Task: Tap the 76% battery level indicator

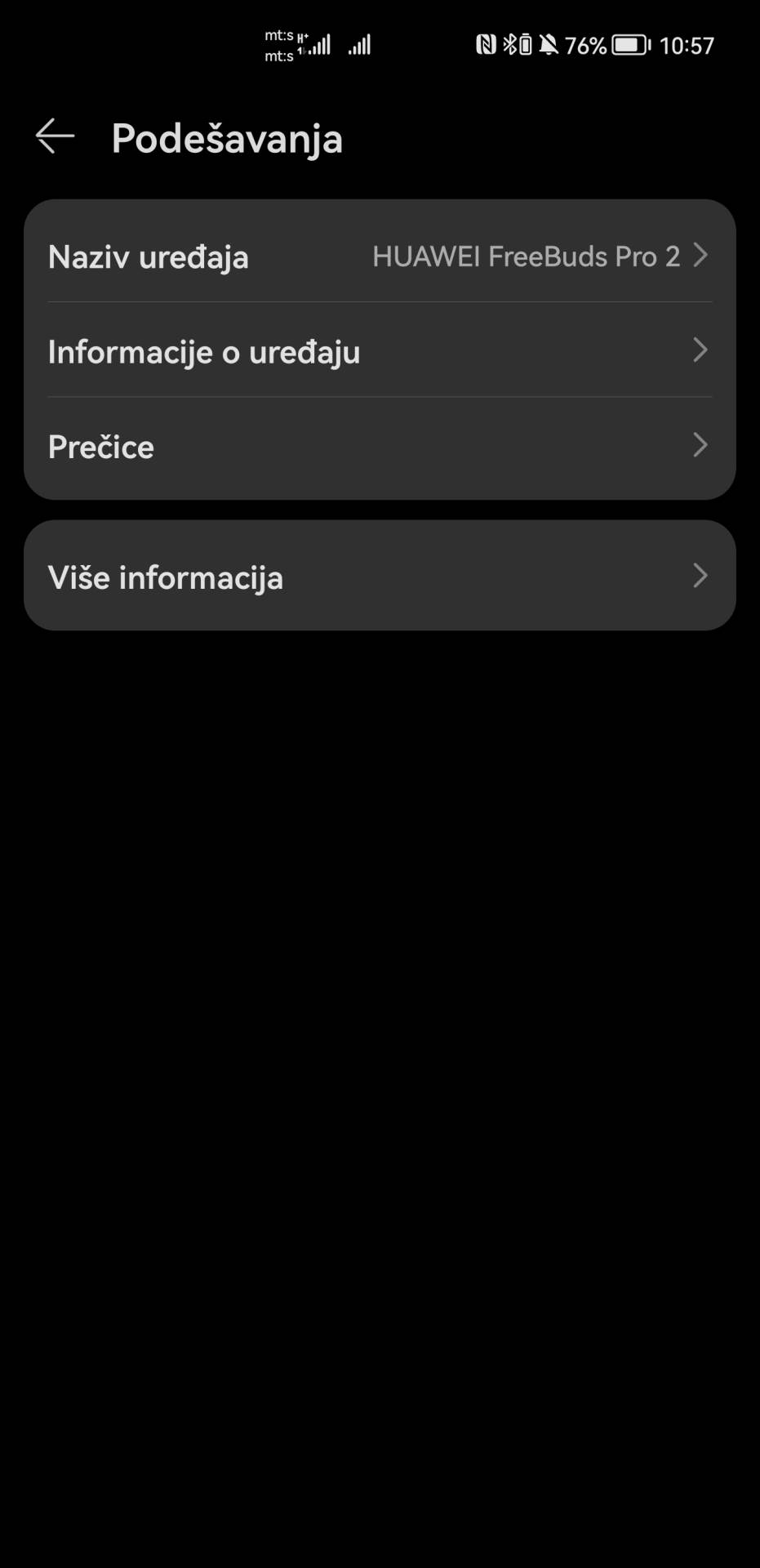Action: [585, 45]
